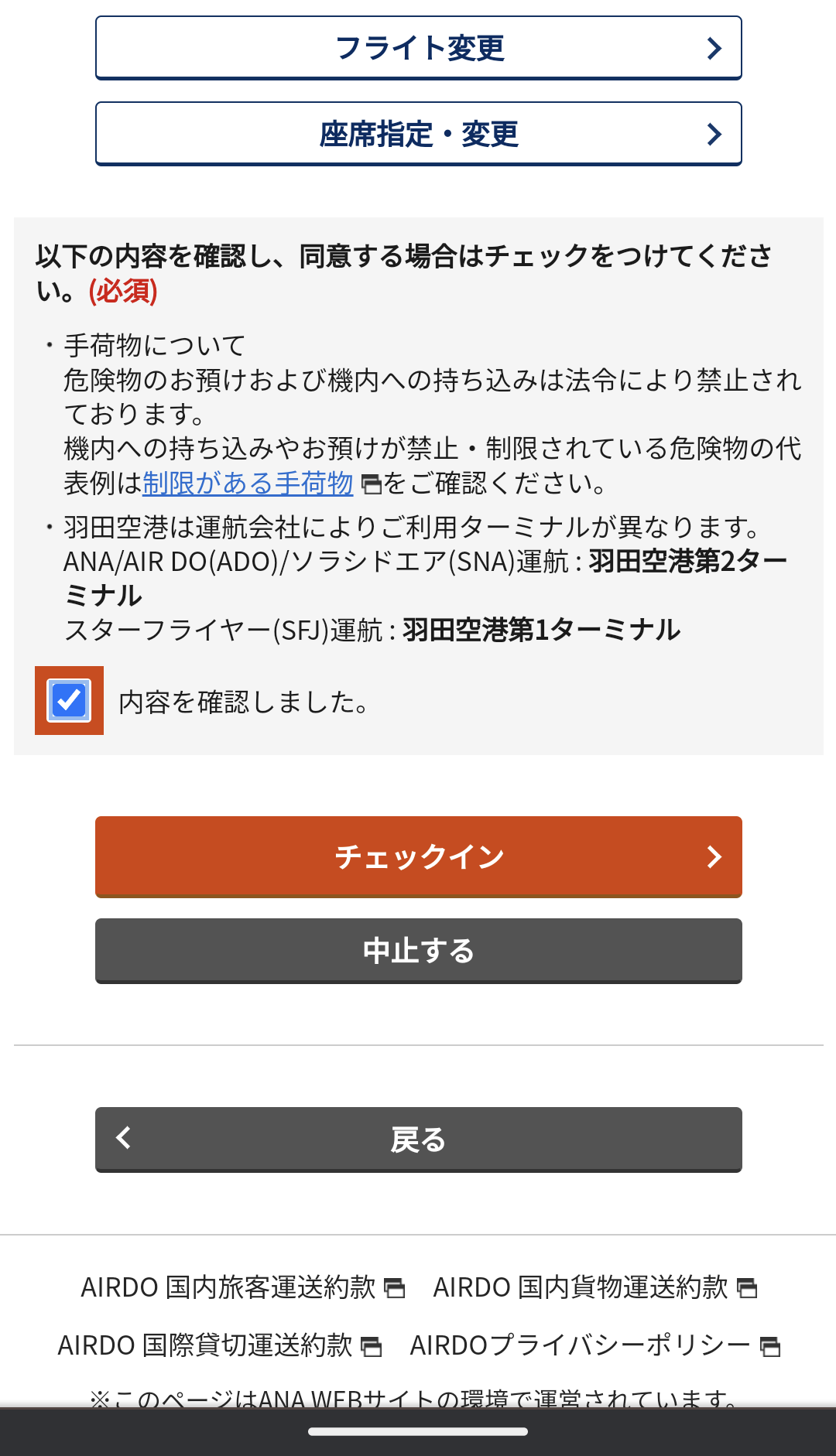Open the 座席指定・変更 option

point(418,133)
